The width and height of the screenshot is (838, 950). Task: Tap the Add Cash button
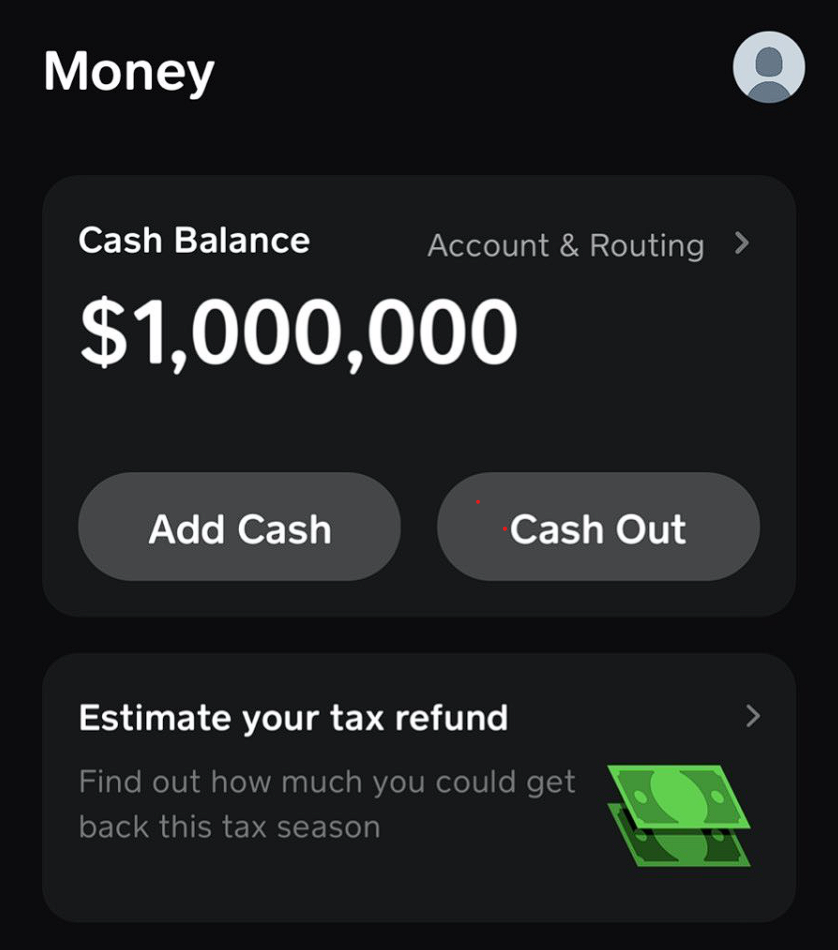(x=239, y=528)
